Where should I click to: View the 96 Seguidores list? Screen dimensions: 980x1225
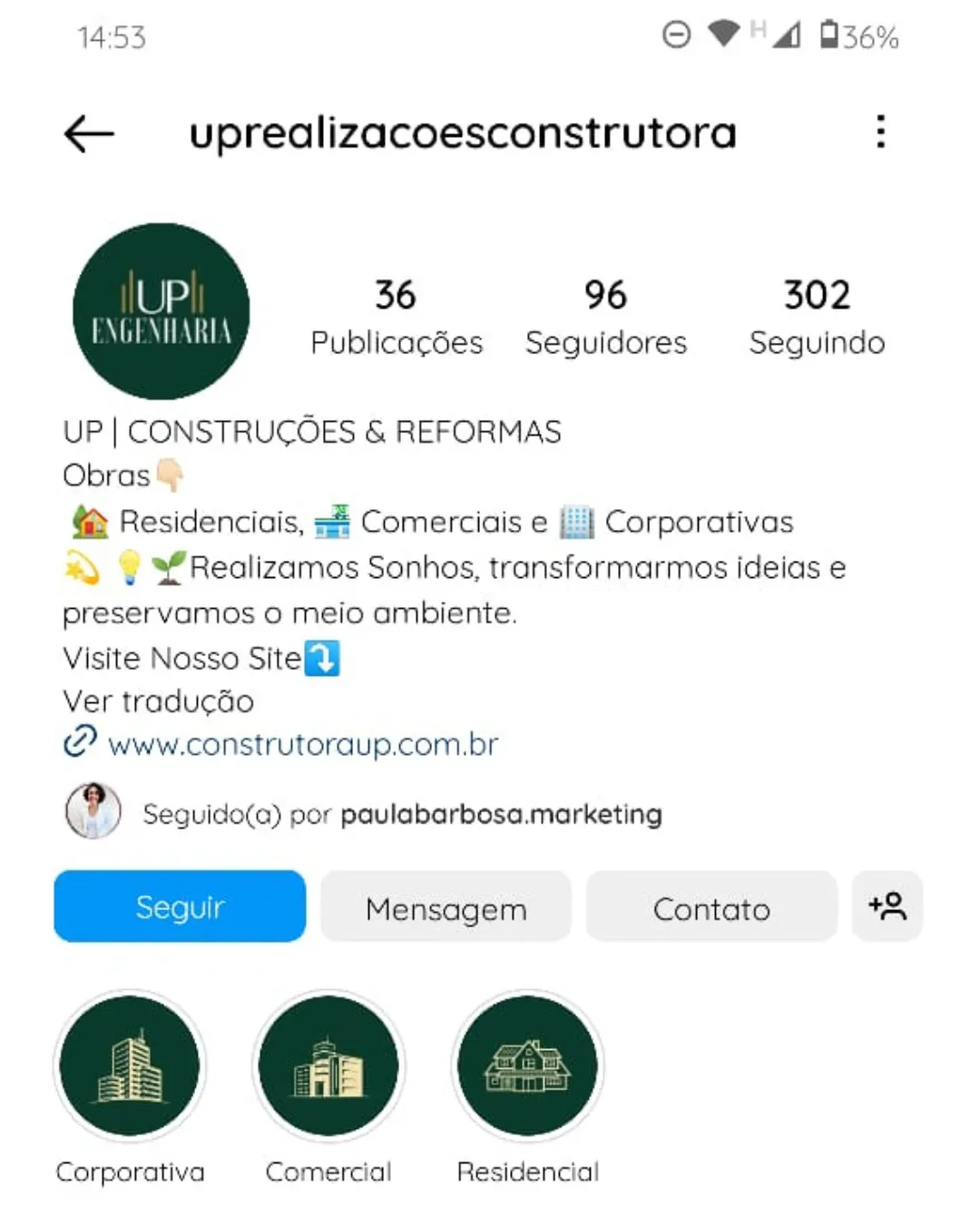tap(605, 317)
